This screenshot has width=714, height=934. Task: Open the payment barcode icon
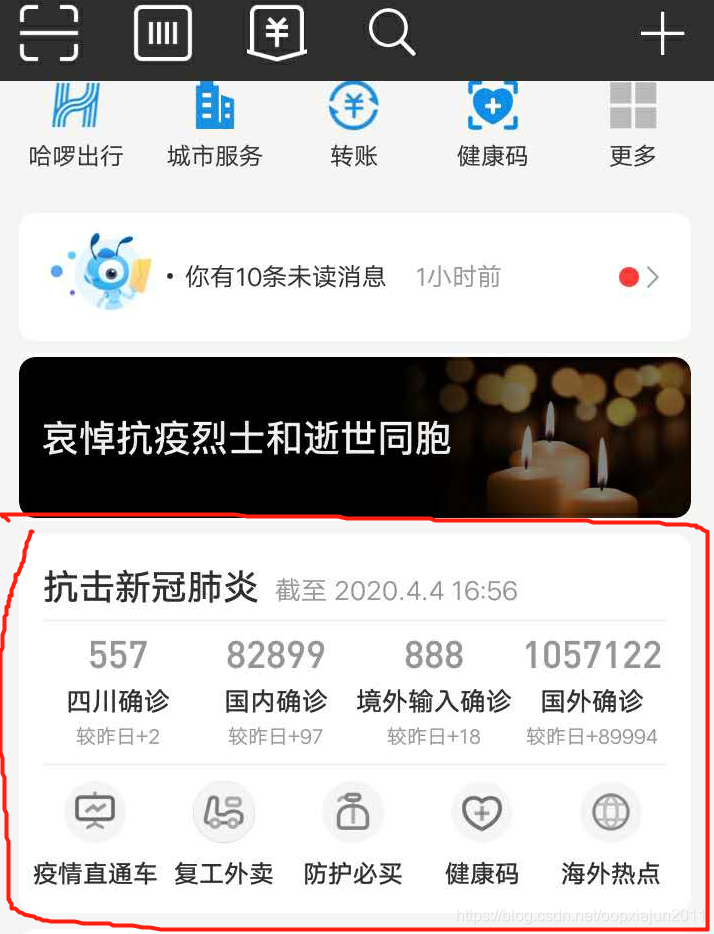pos(163,33)
